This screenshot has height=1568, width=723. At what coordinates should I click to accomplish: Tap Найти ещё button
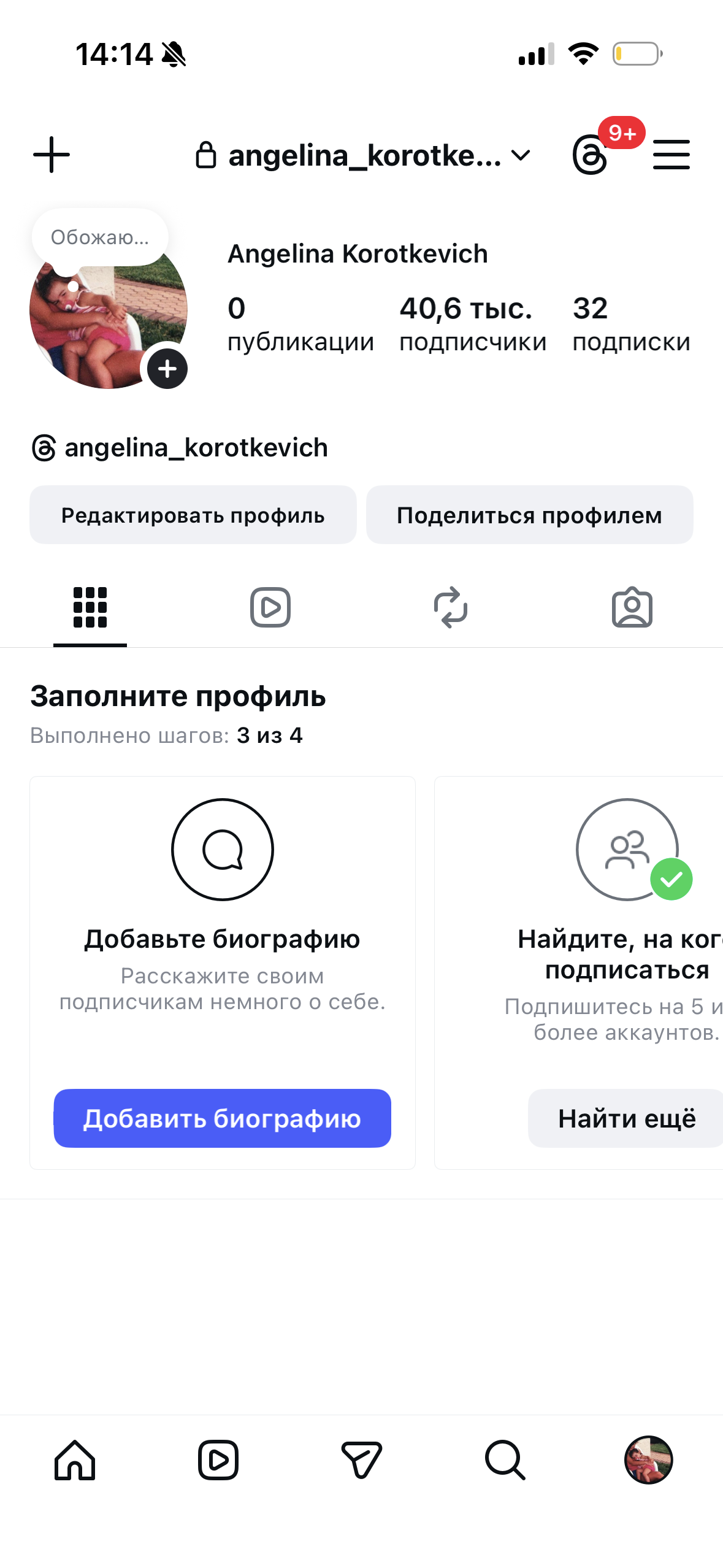[x=626, y=1118]
